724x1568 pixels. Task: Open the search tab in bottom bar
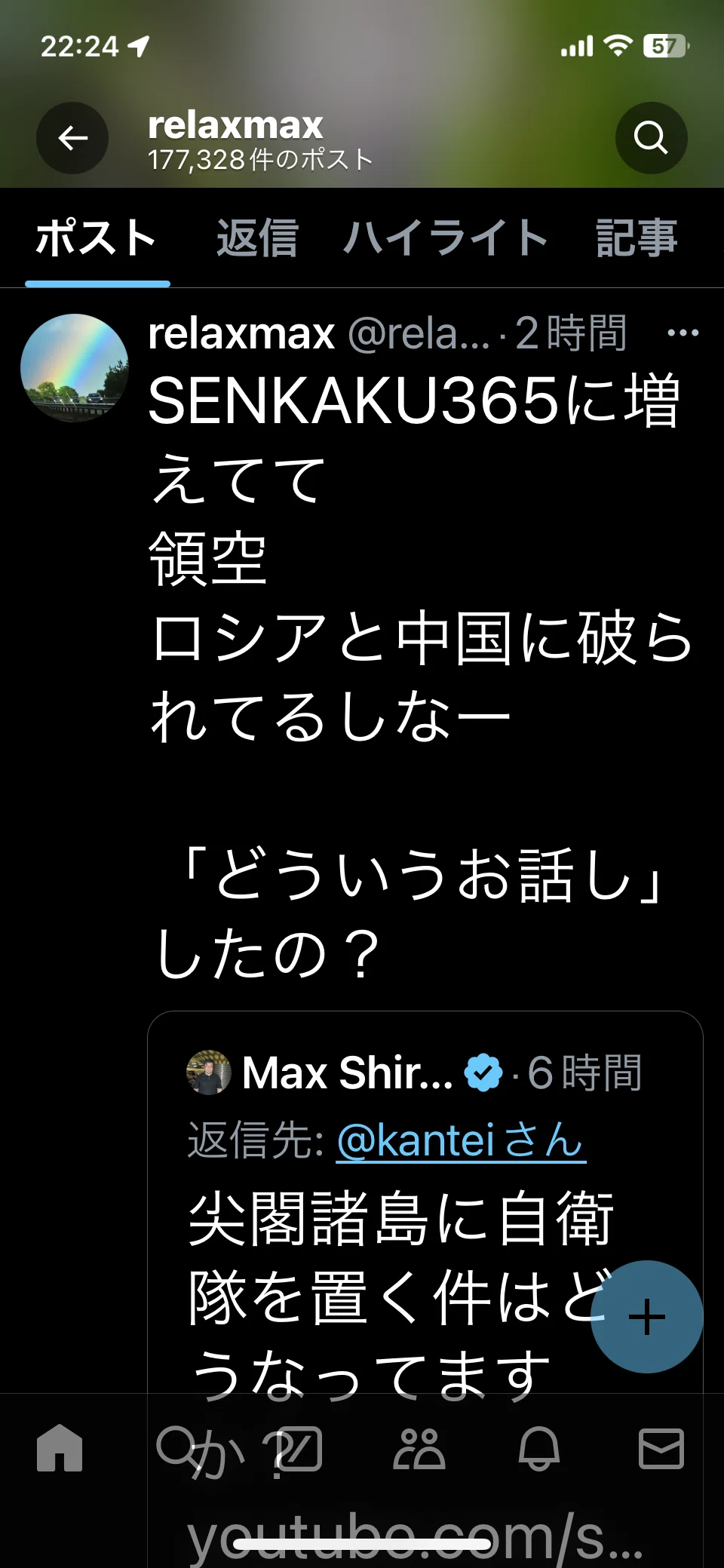pyautogui.click(x=178, y=1448)
